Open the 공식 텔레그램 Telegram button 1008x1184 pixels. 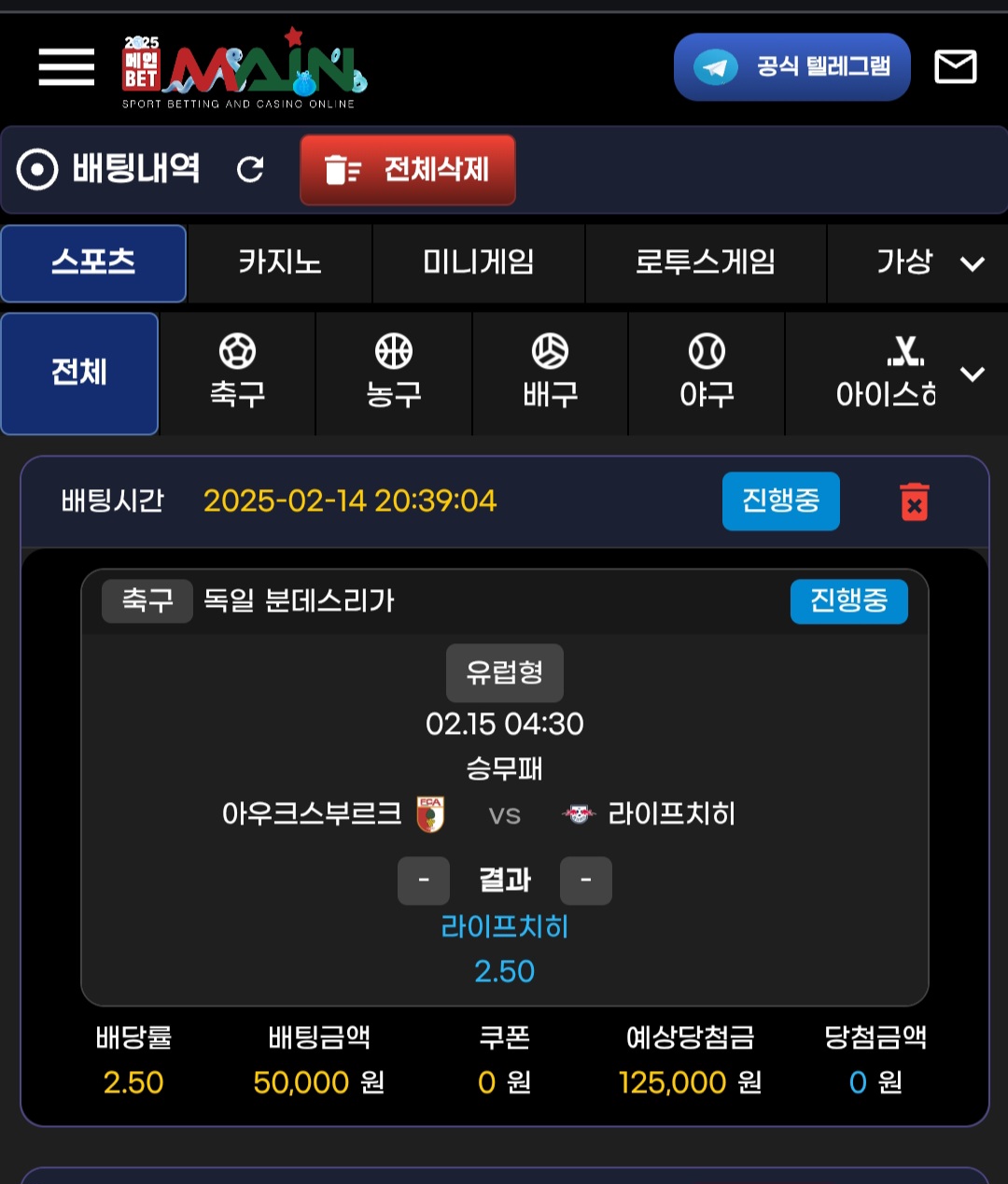coord(791,67)
